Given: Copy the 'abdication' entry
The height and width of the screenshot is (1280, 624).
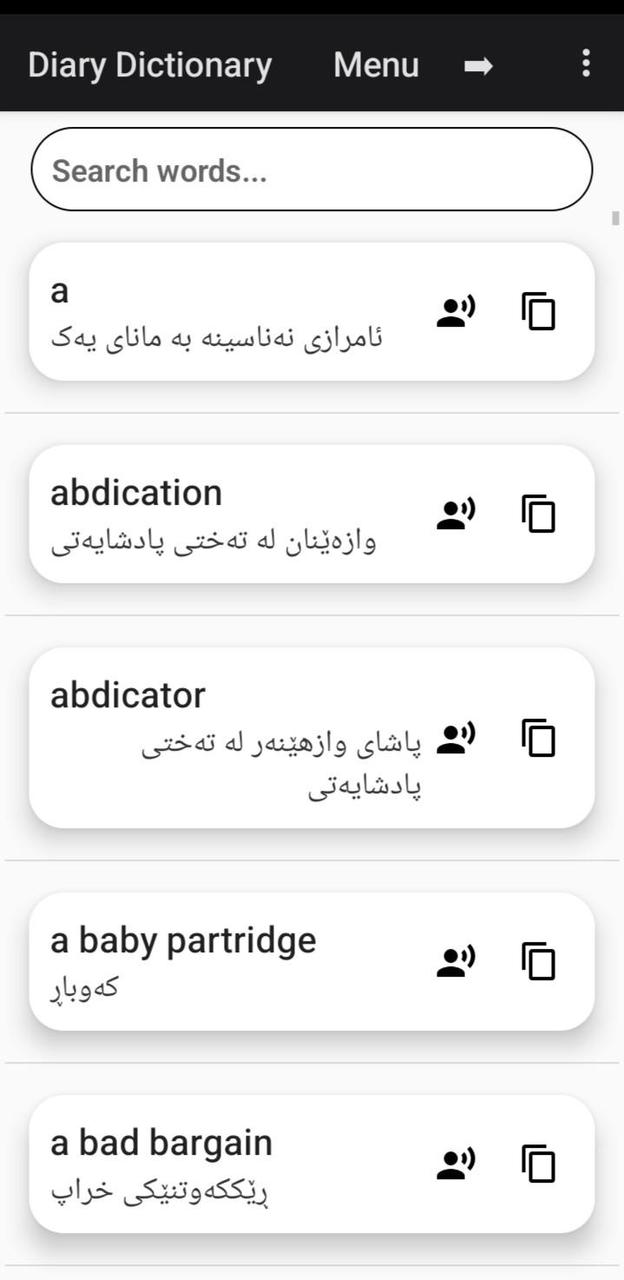Looking at the screenshot, I should 538,514.
